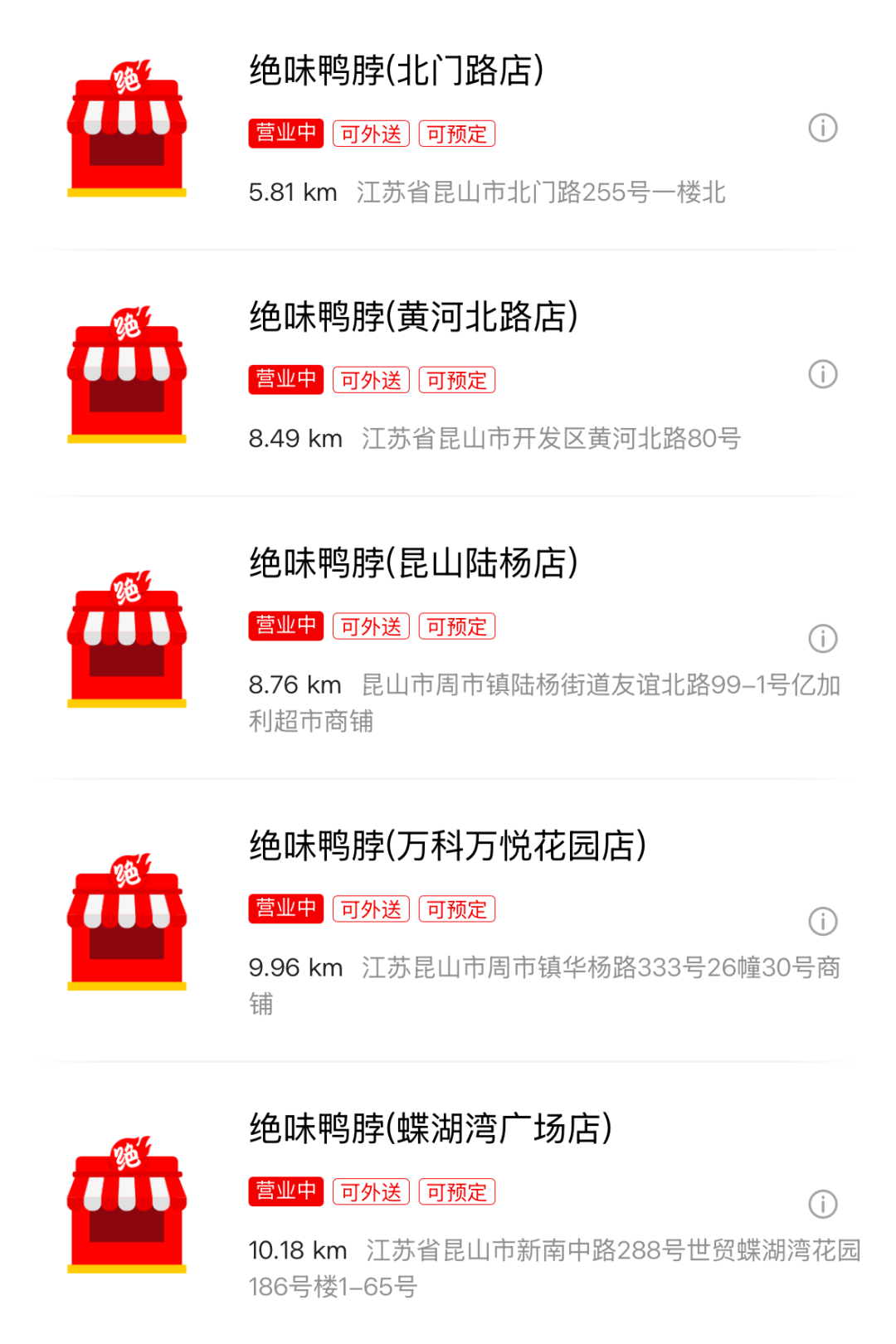Click the 绝味鸭脖(北门路店) store icon
Image resolution: width=896 pixels, height=1344 pixels.
[126, 126]
